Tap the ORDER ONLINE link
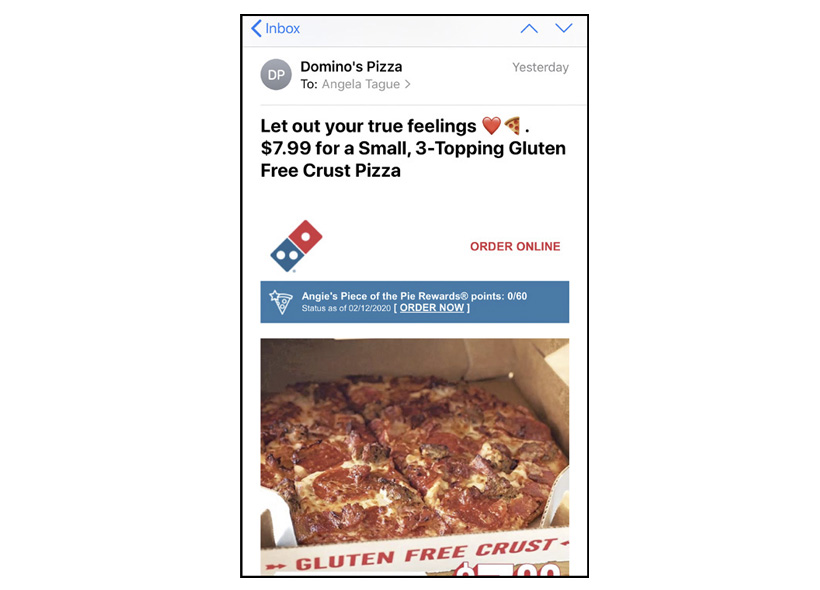 point(515,246)
